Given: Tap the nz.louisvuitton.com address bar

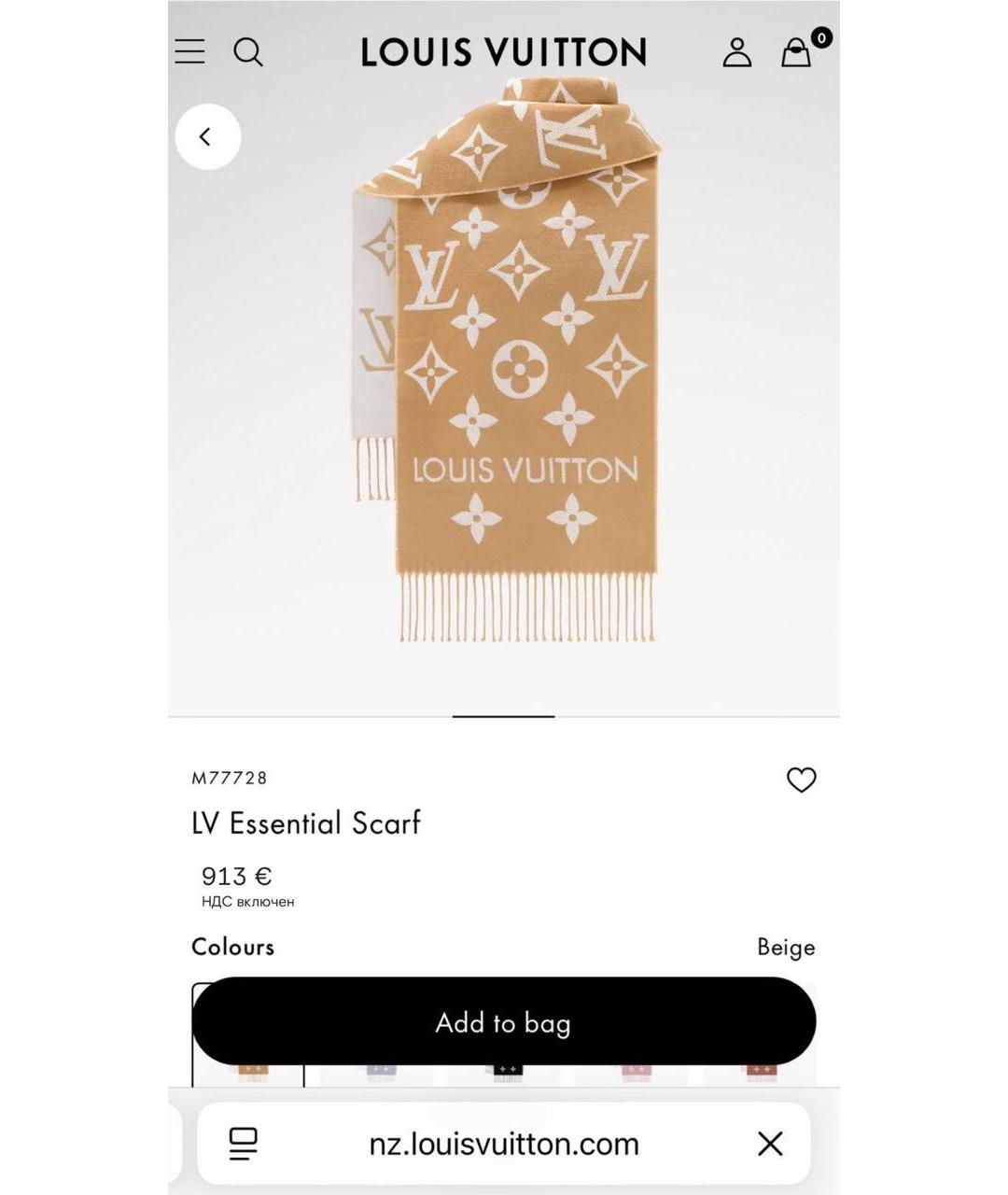Looking at the screenshot, I should coord(503,1144).
